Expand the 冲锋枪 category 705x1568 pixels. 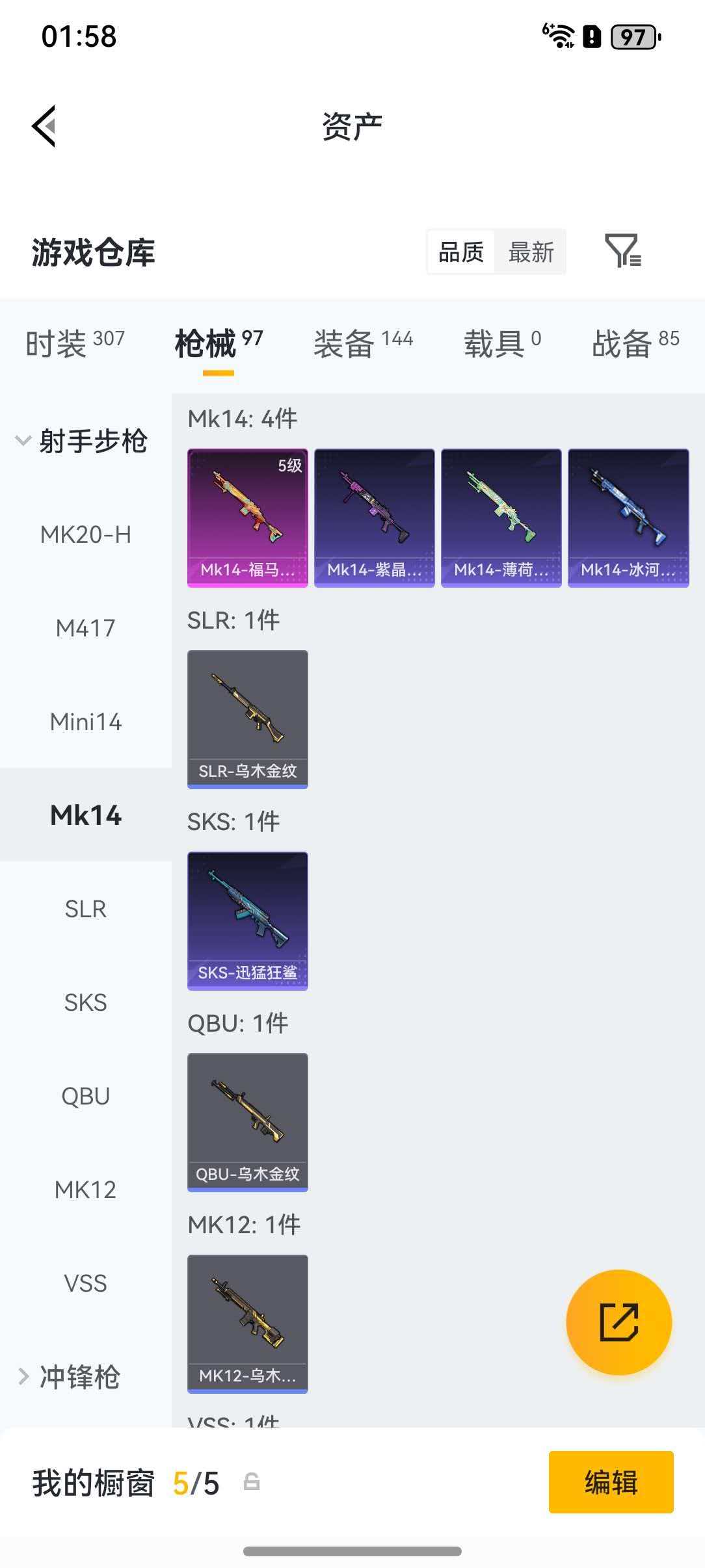pos(70,1377)
